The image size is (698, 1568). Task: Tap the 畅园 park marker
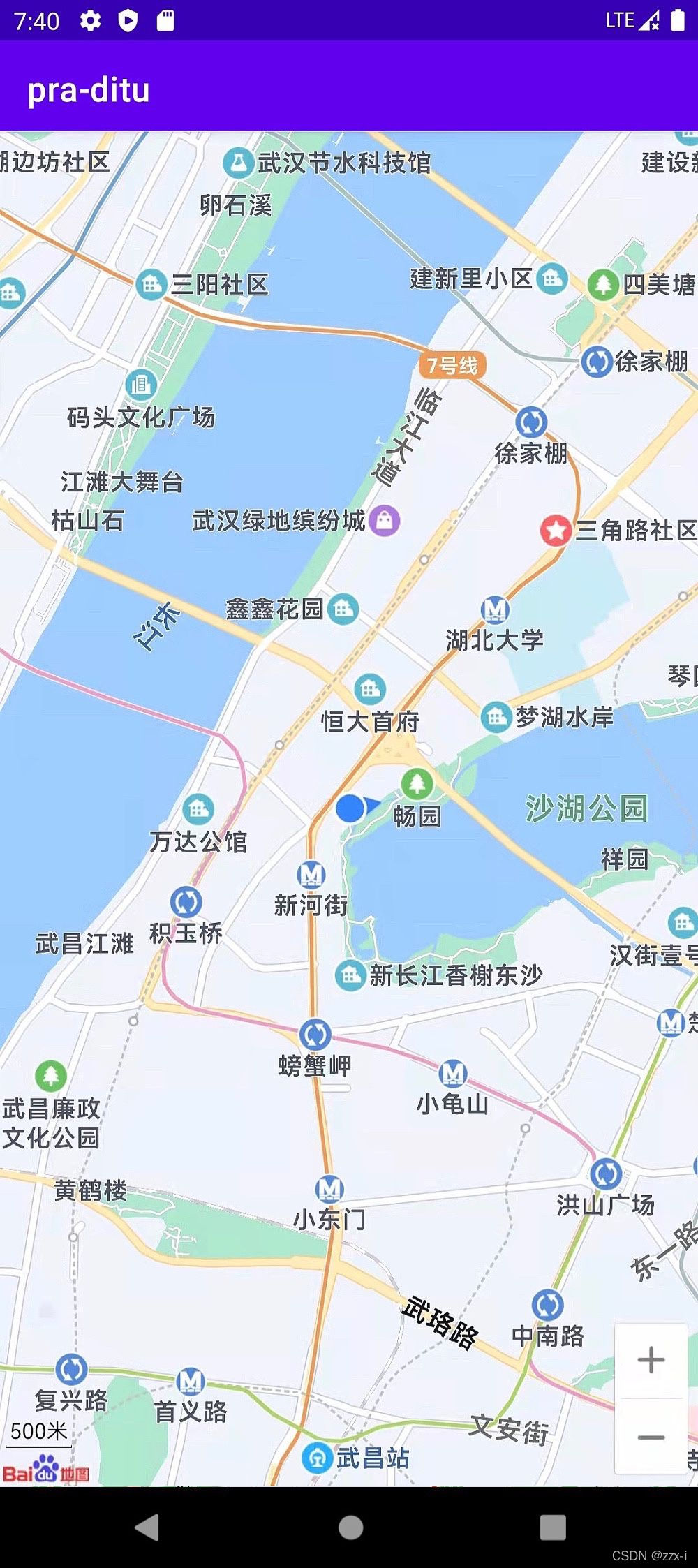tap(417, 783)
